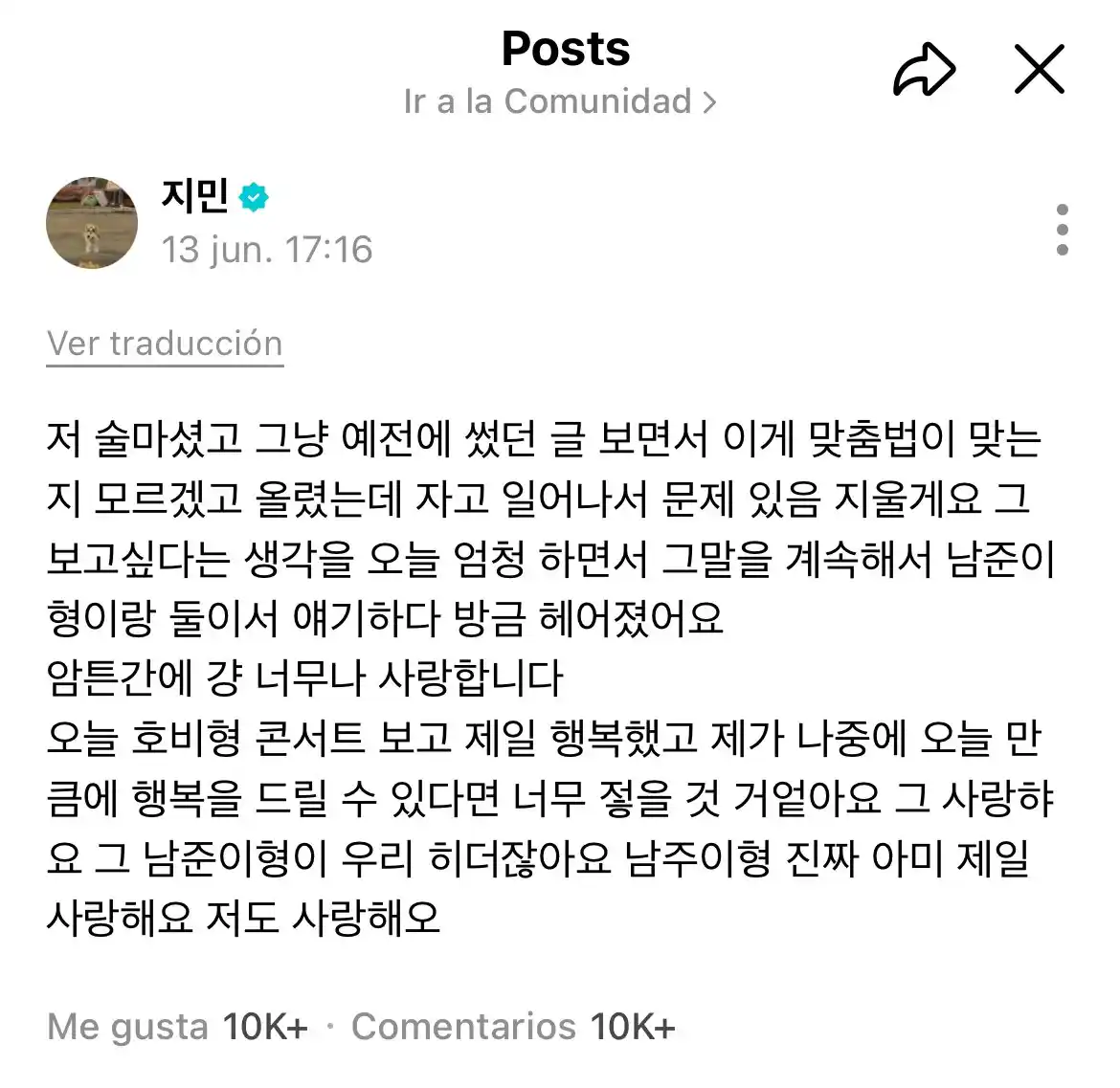This screenshot has width=1120, height=1088.
Task: Close the Posts view
Action: coord(1039,70)
